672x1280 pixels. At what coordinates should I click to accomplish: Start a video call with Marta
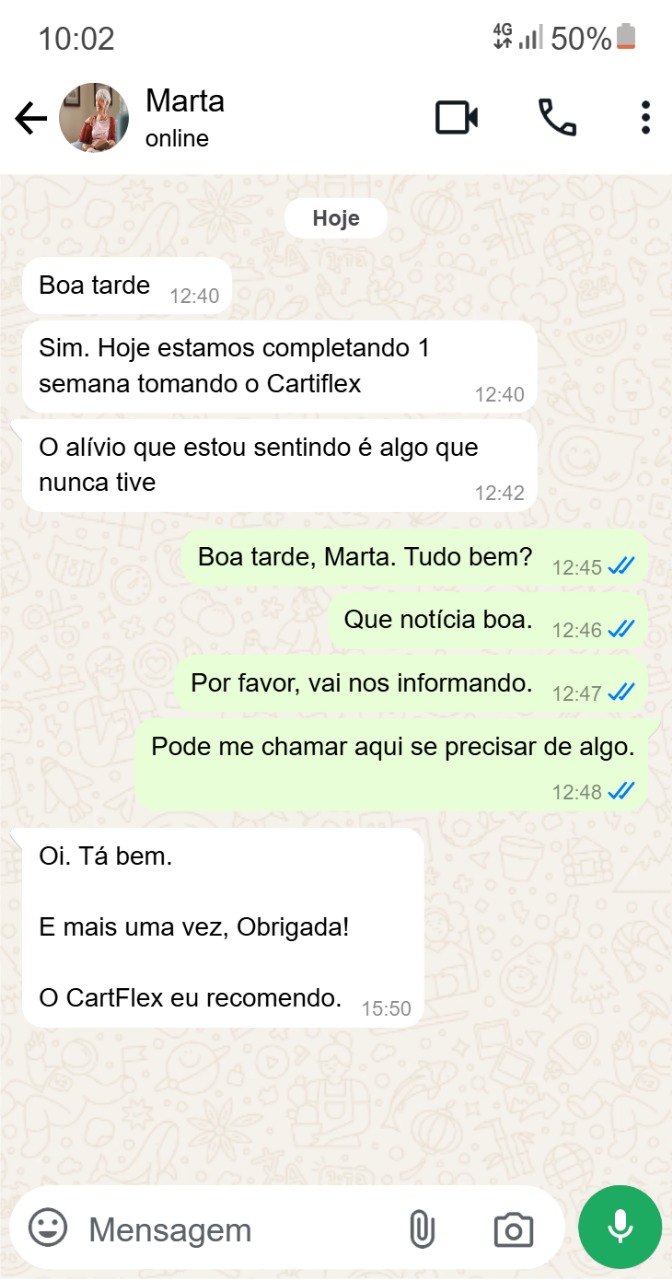[456, 118]
